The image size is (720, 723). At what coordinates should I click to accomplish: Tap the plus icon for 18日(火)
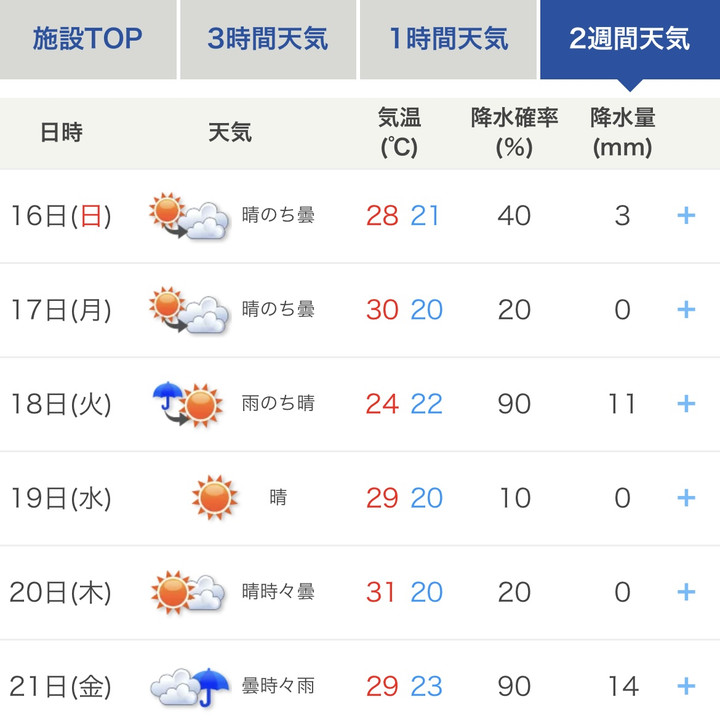click(686, 403)
